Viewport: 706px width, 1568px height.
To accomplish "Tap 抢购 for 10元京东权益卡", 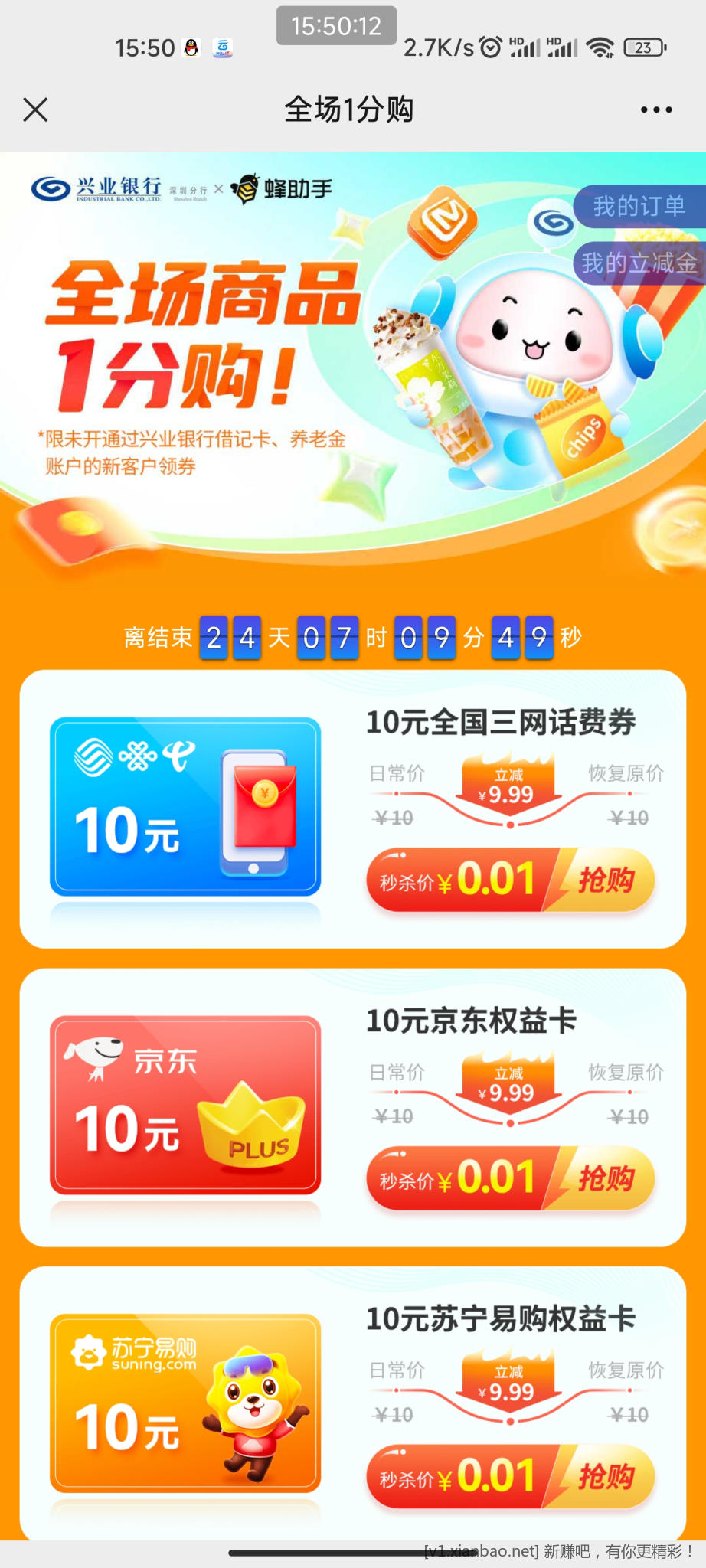I will coord(605,1178).
